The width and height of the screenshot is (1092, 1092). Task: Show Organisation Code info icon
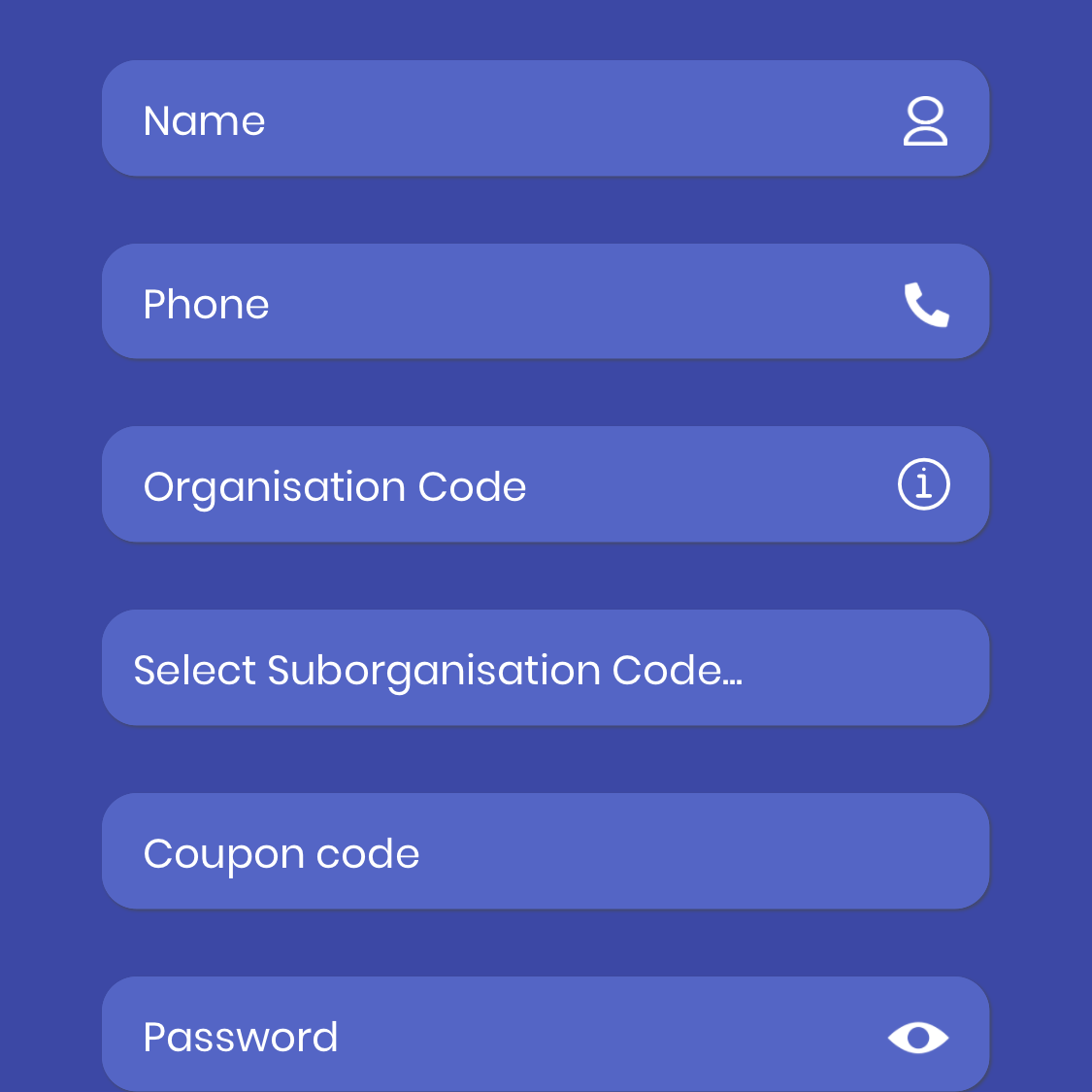pos(923,484)
